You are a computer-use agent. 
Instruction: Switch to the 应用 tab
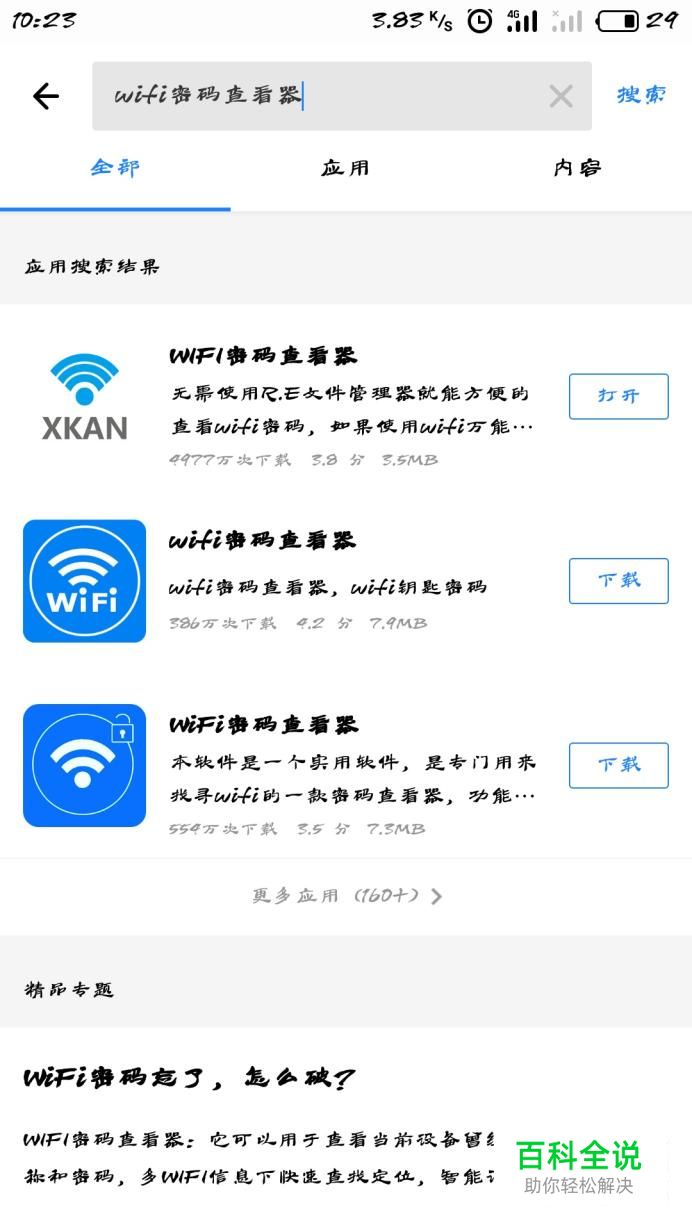tap(345, 168)
